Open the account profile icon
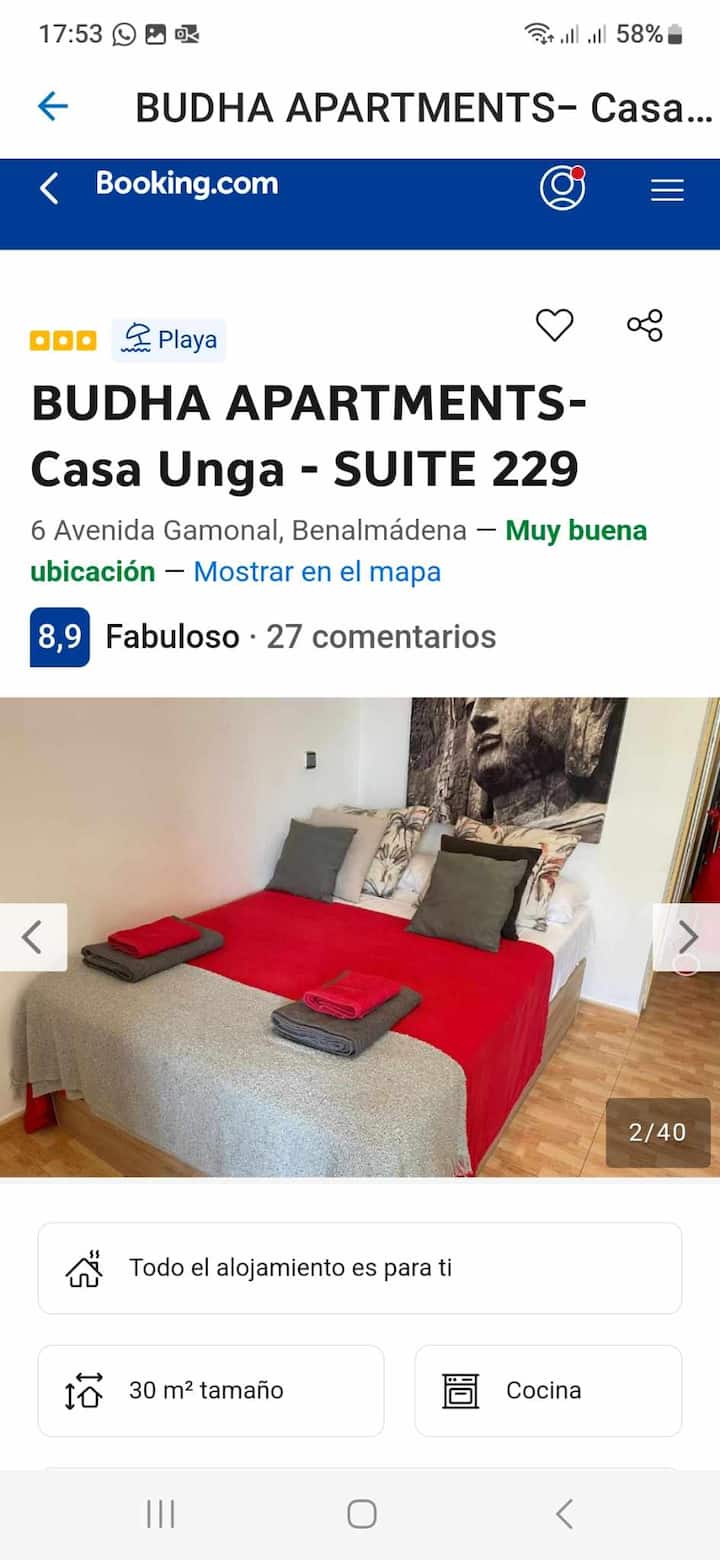This screenshot has width=720, height=1560. (x=562, y=187)
